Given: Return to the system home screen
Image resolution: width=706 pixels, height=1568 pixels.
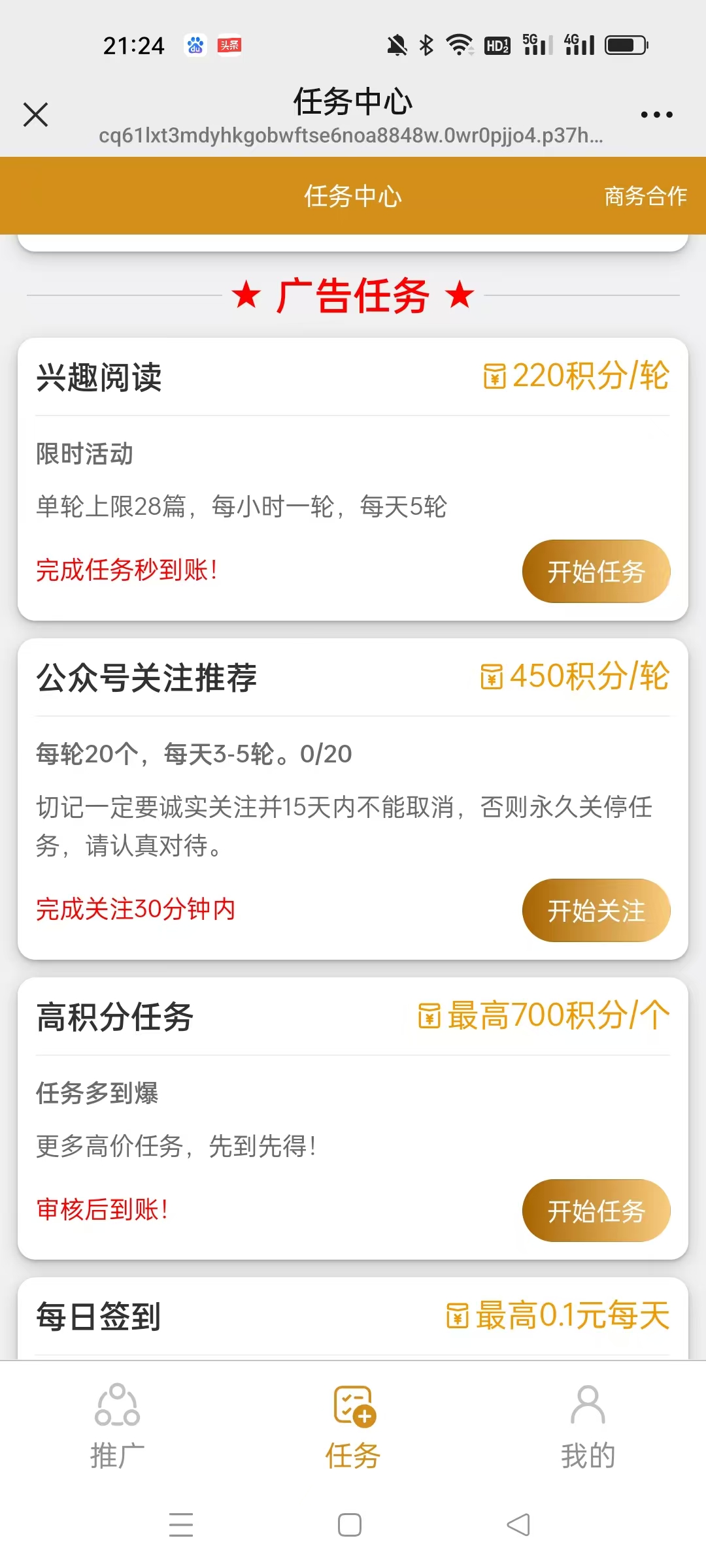Looking at the screenshot, I should 350,1525.
